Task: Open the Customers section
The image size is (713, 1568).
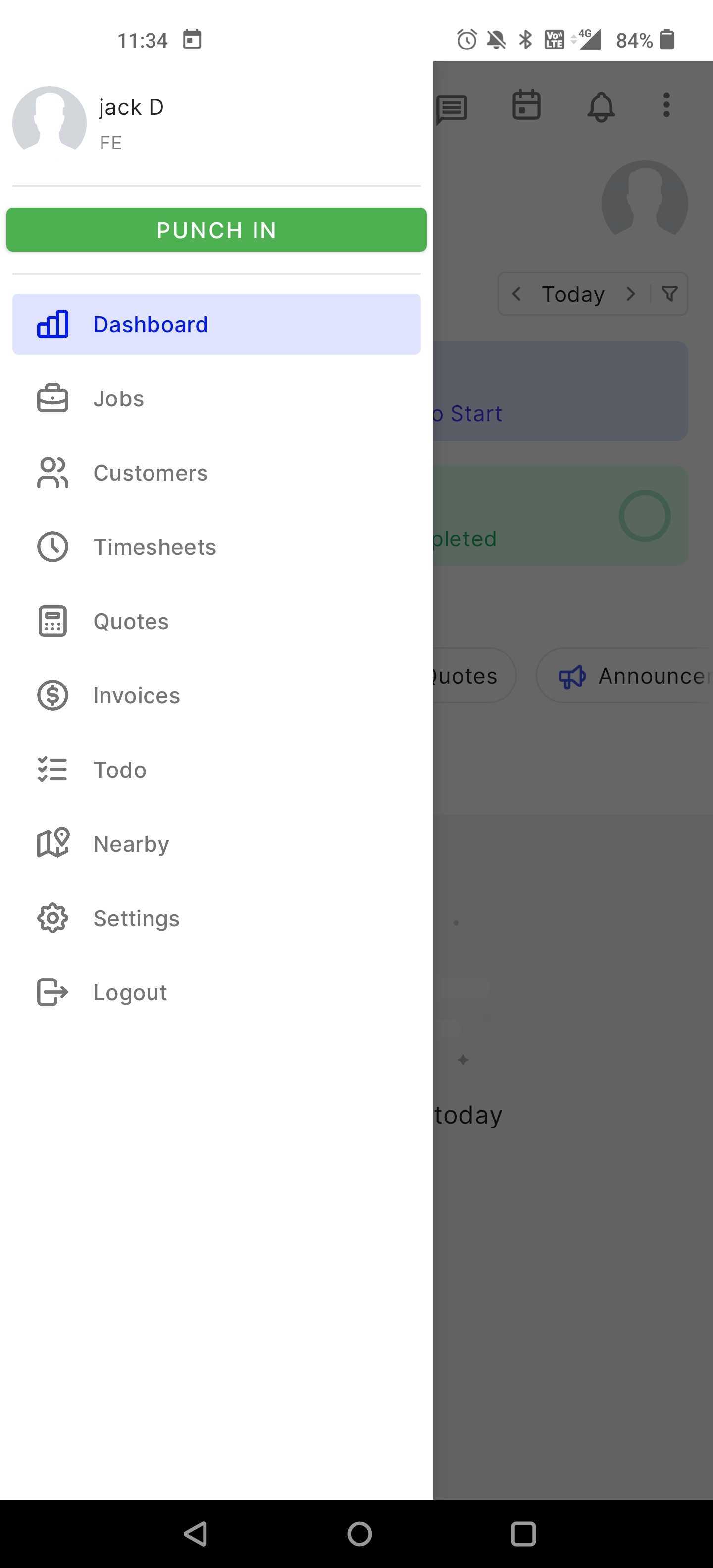Action: [x=151, y=473]
